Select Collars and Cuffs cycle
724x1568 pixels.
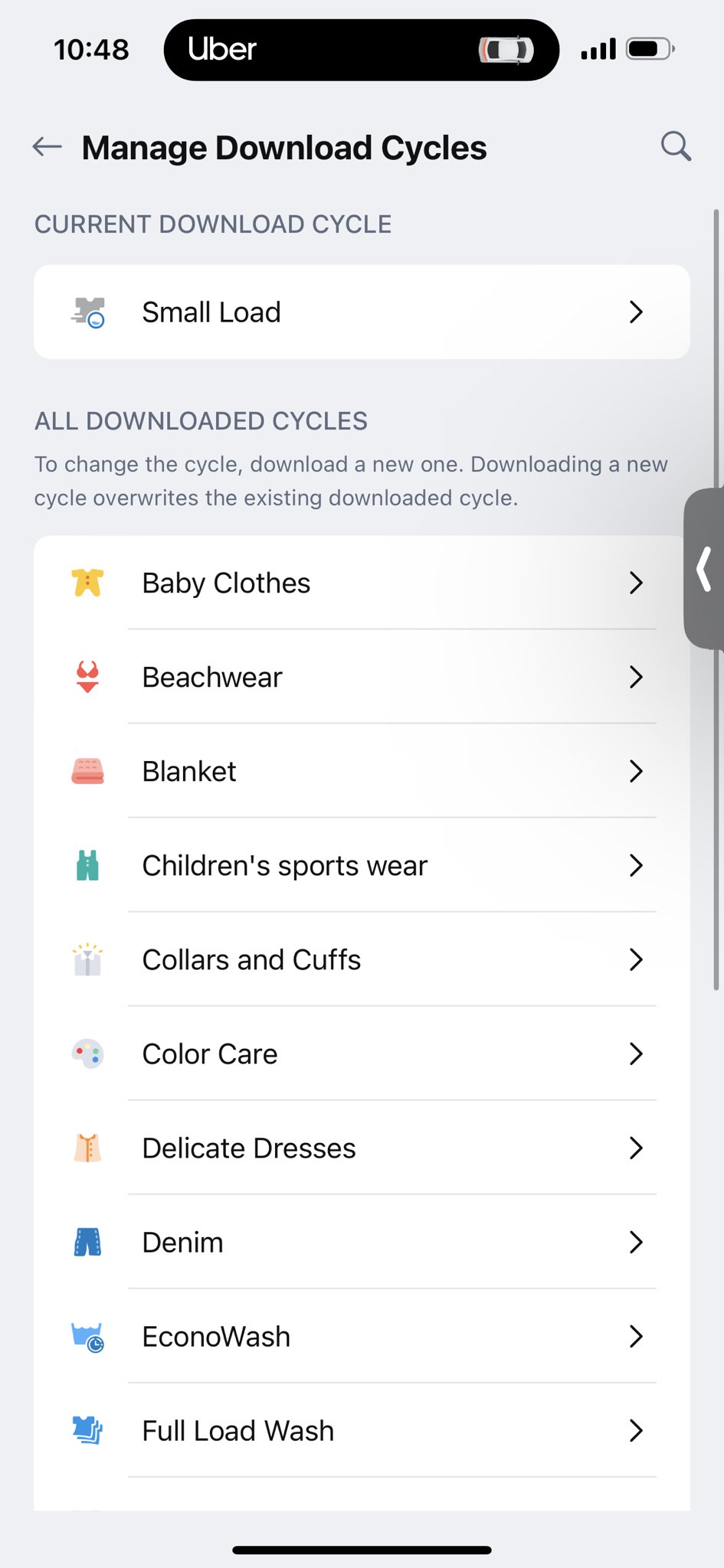click(362, 959)
